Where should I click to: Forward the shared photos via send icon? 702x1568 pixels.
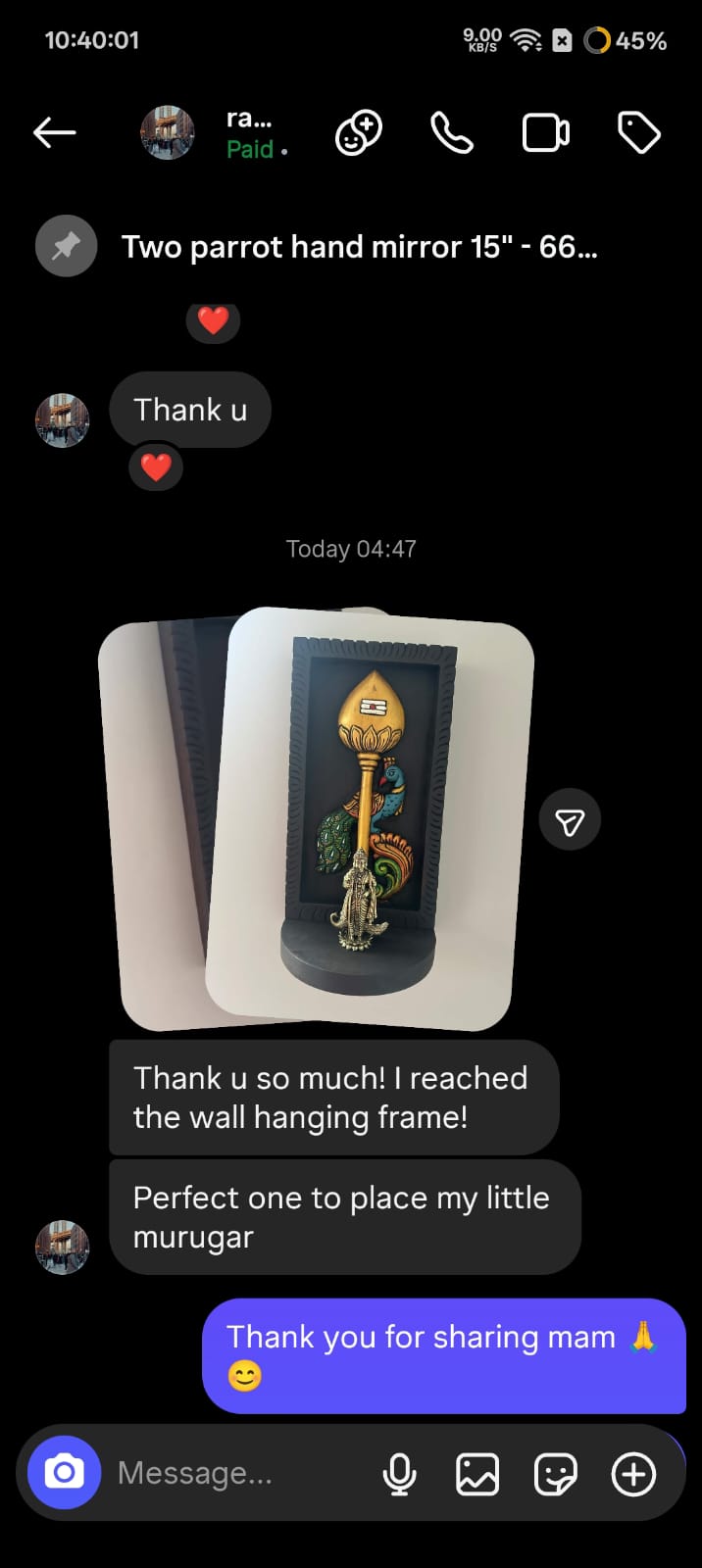coord(570,822)
